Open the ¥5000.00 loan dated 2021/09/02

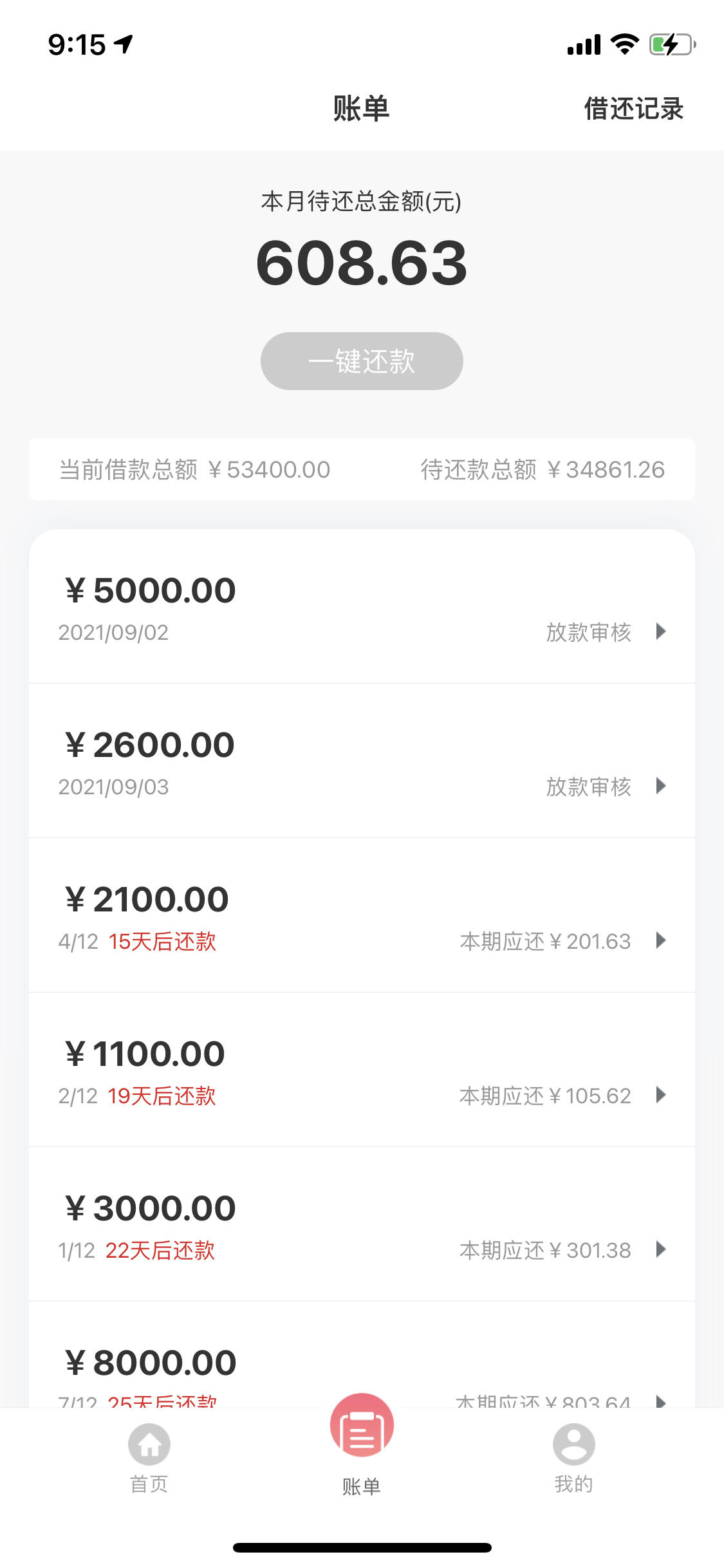click(x=362, y=606)
